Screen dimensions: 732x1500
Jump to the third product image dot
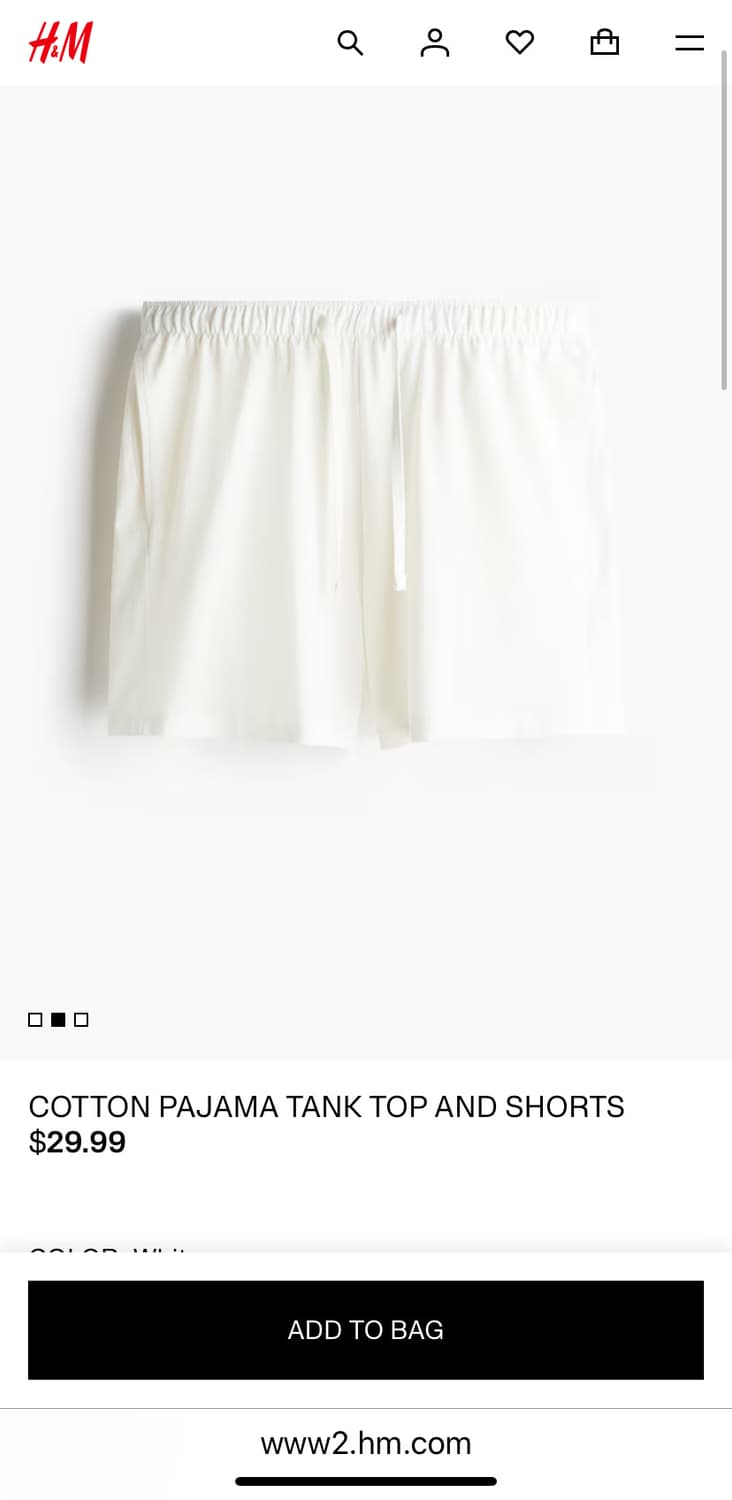pos(81,1020)
